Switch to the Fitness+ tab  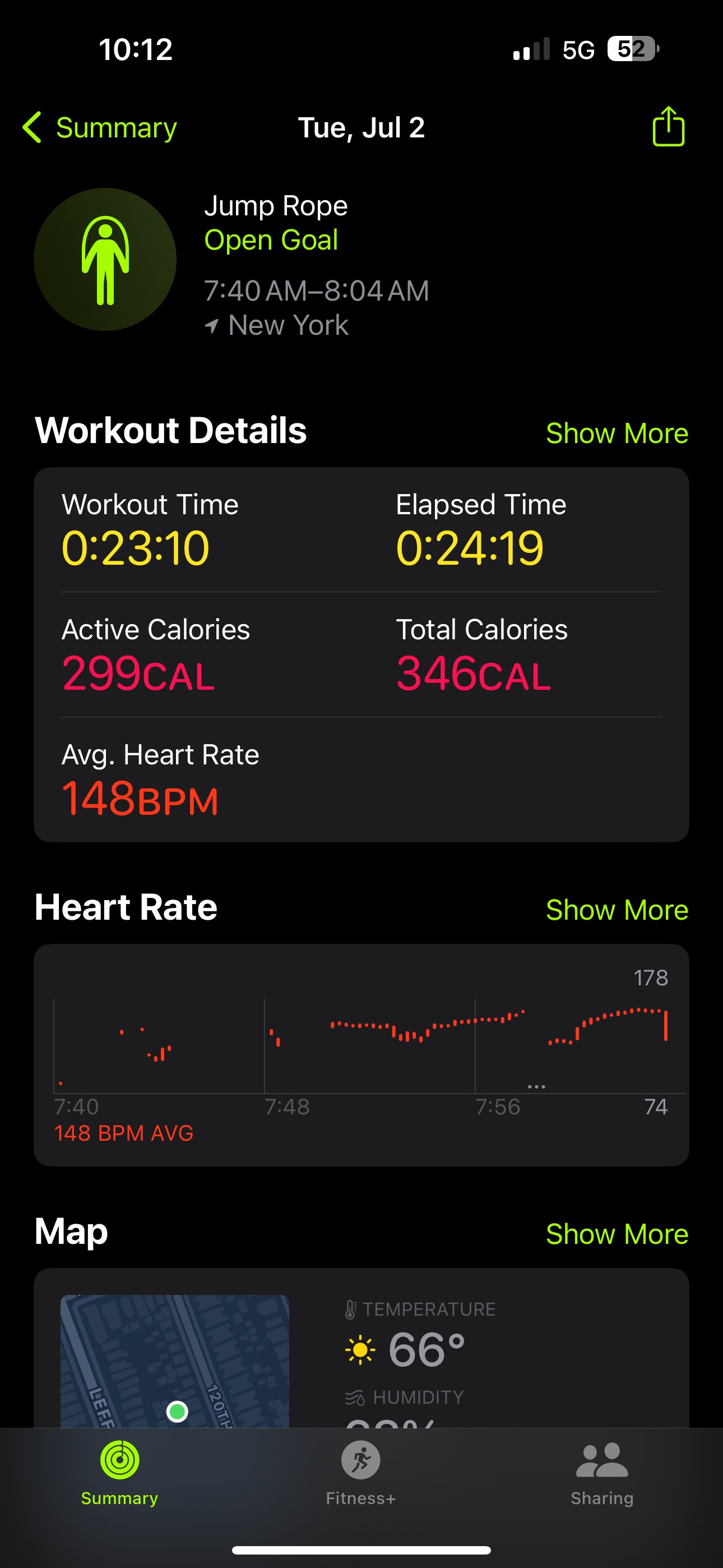[x=361, y=1473]
